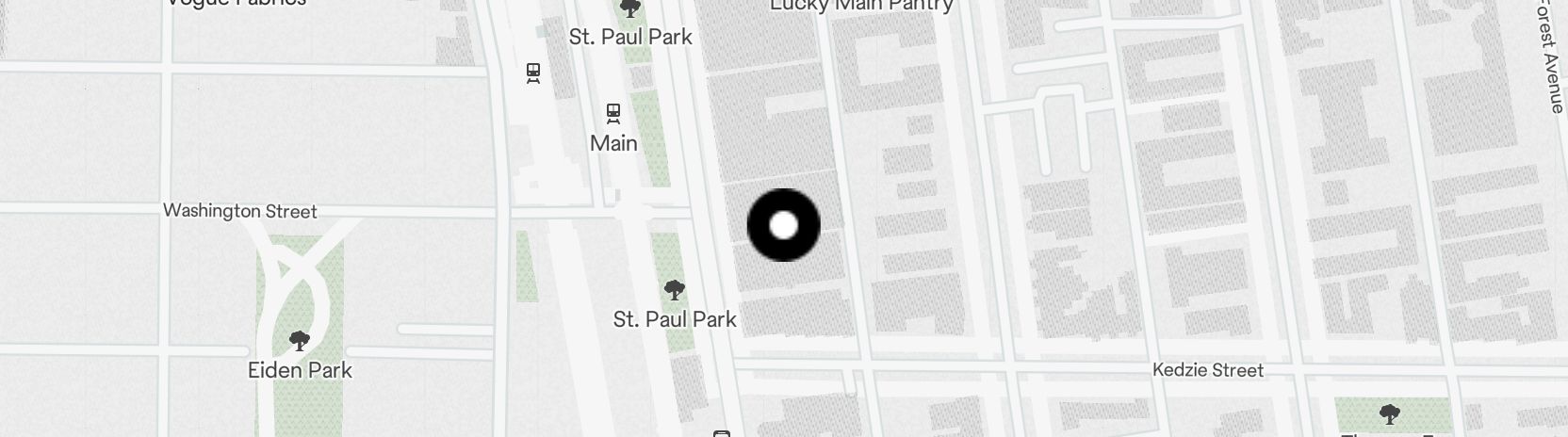The image size is (1568, 437).
Task: Tap the black location pin marker
Action: coord(783,225)
